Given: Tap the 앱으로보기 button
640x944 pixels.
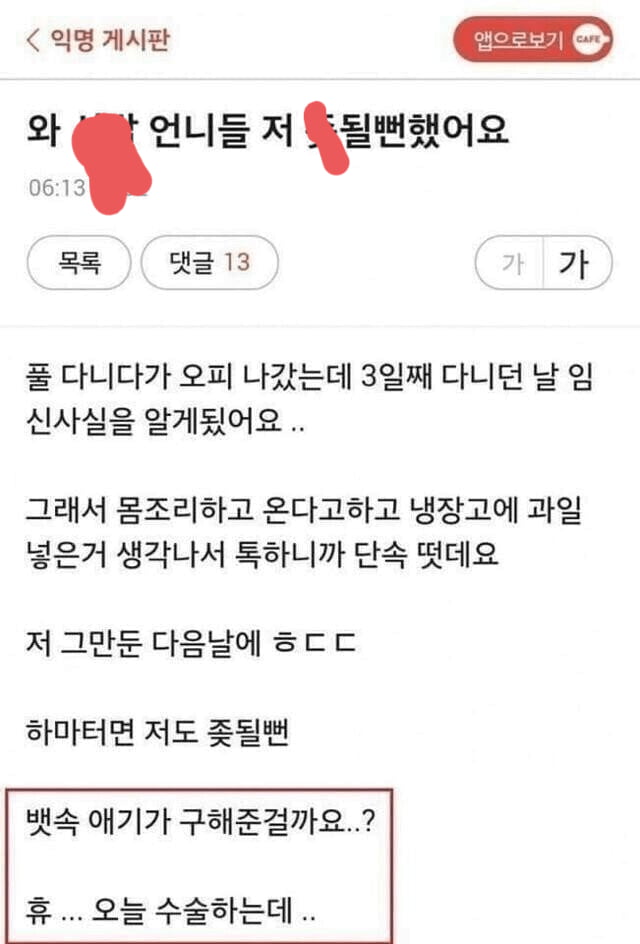Looking at the screenshot, I should (x=532, y=40).
